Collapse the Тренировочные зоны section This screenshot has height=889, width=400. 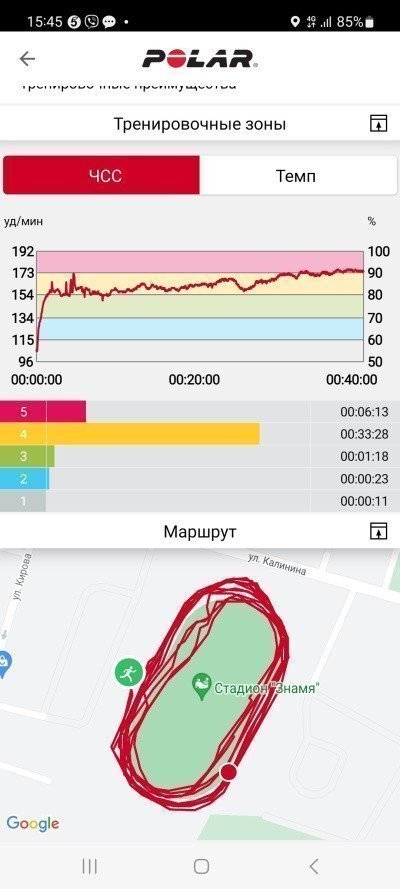(378, 123)
